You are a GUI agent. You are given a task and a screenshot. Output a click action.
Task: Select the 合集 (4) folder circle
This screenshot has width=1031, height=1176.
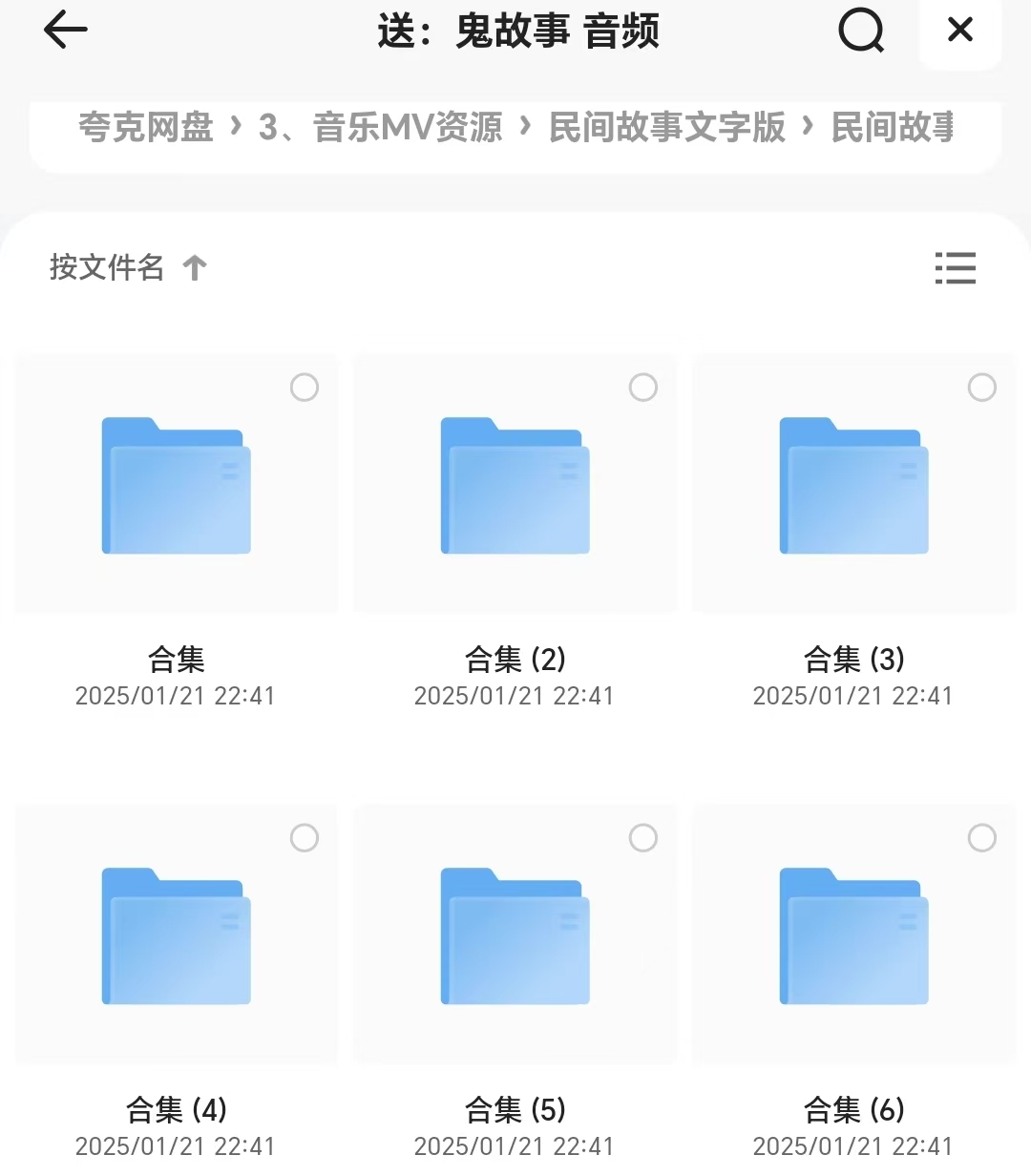305,838
